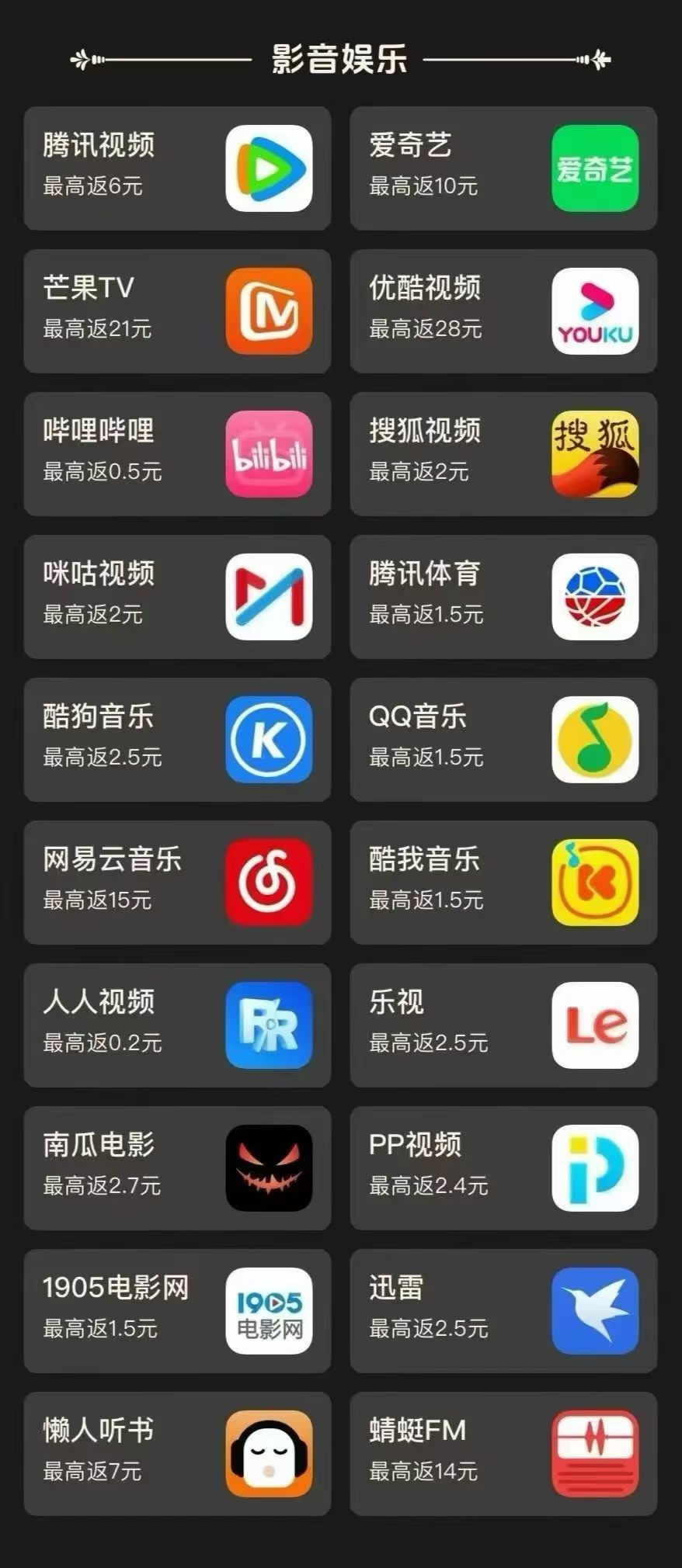Click the Kuwo Music (酷我音乐) icon
This screenshot has height=1568, width=682.
594,882
